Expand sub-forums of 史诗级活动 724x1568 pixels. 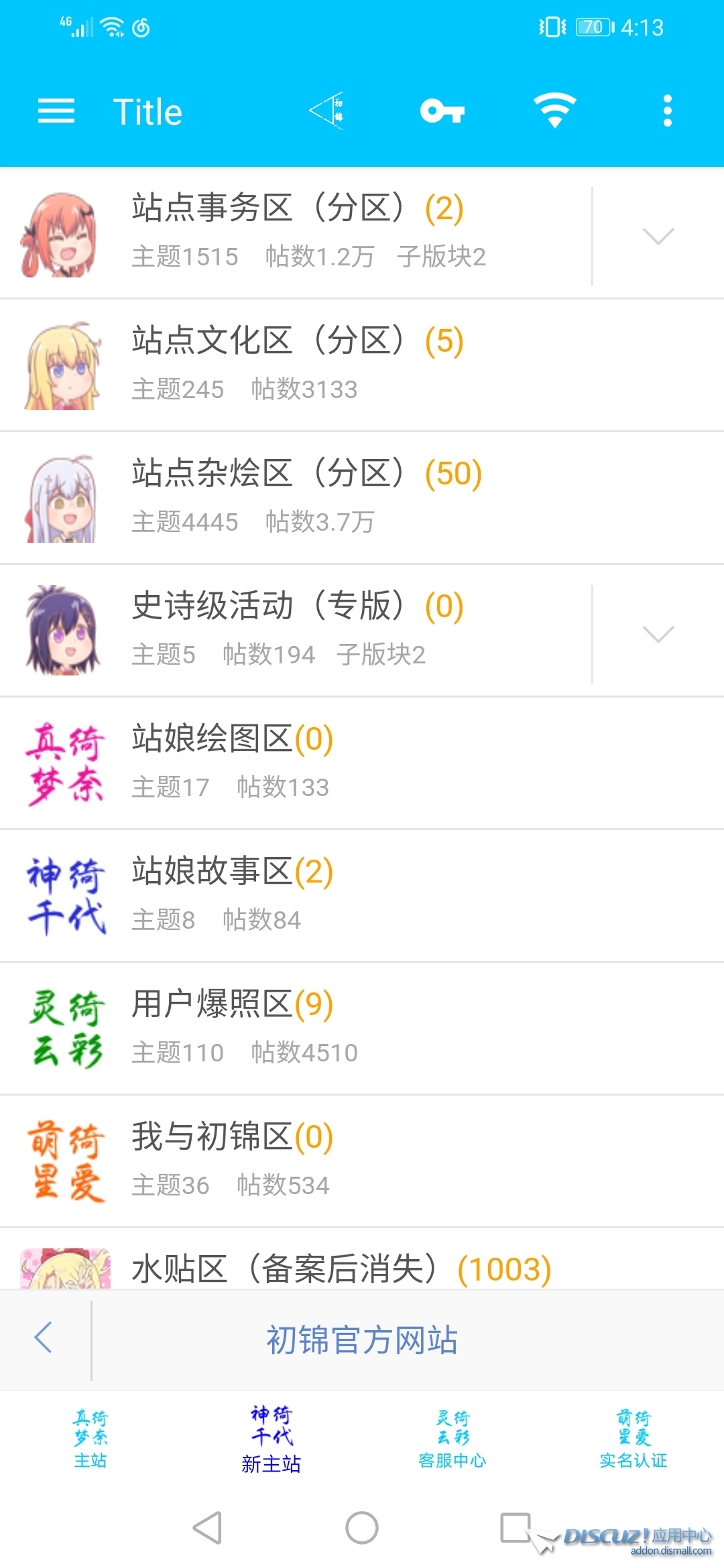pyautogui.click(x=658, y=634)
